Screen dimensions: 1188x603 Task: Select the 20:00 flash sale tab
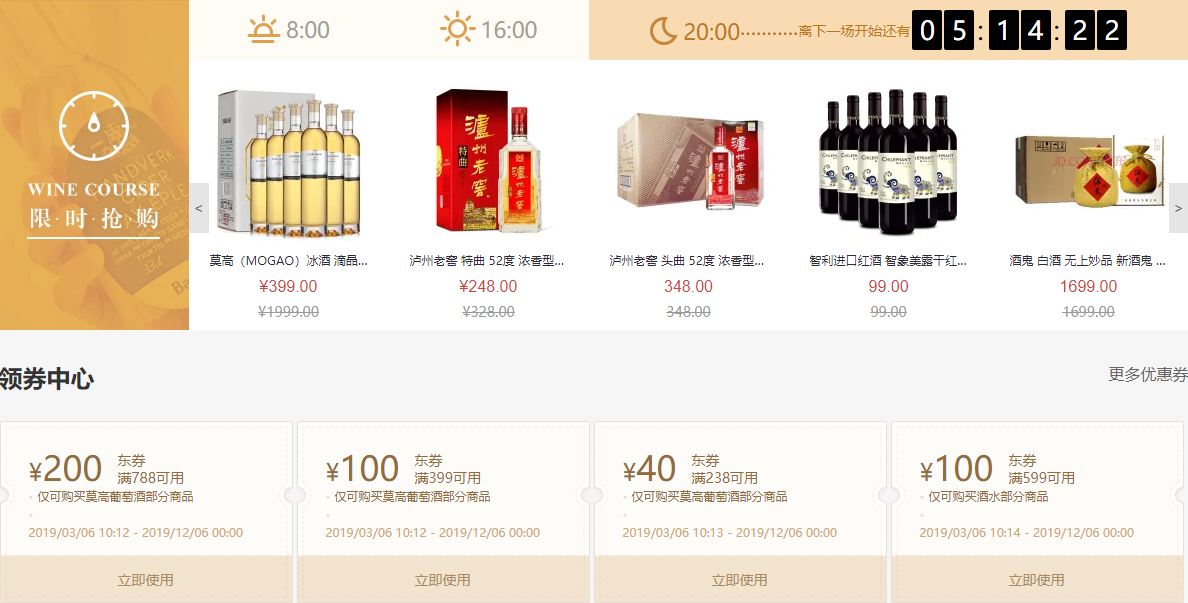[x=695, y=31]
